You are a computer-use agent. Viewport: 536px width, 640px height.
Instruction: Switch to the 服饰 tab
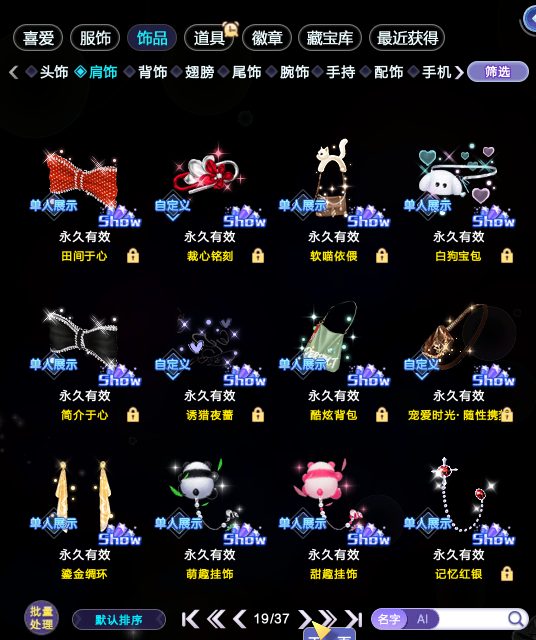pyautogui.click(x=95, y=38)
